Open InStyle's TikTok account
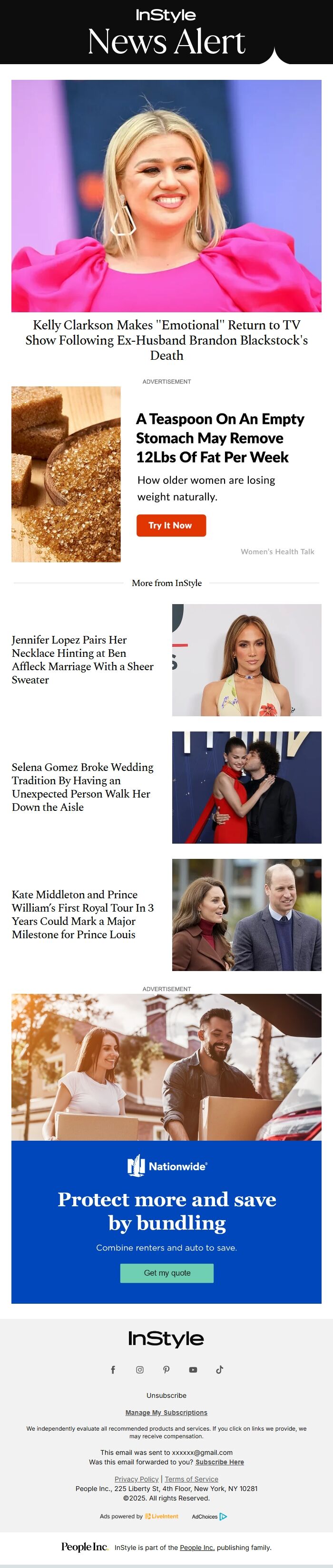This screenshot has width=333, height=1568. point(220,1370)
